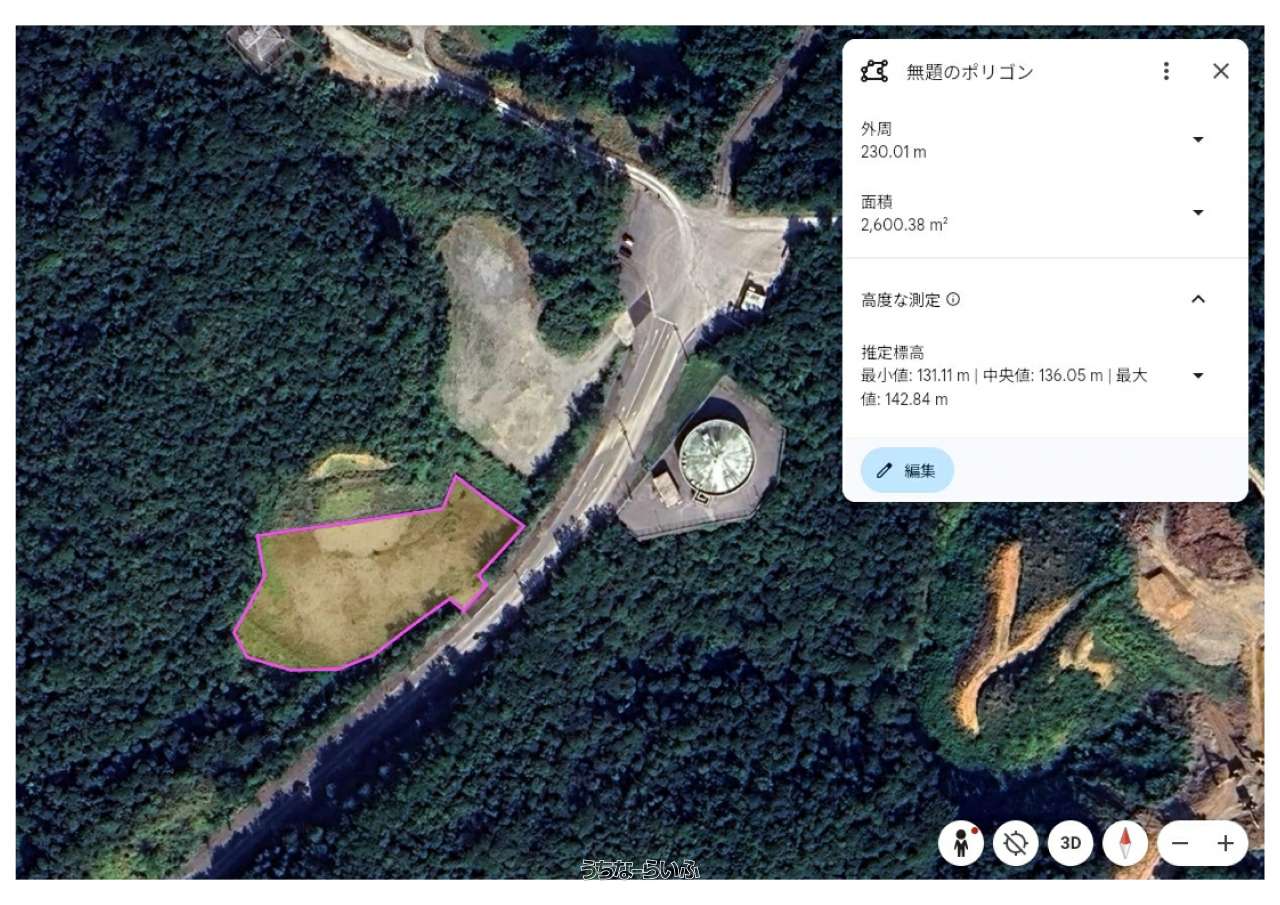Zoom out with the minus button
1280x905 pixels.
pos(1180,843)
